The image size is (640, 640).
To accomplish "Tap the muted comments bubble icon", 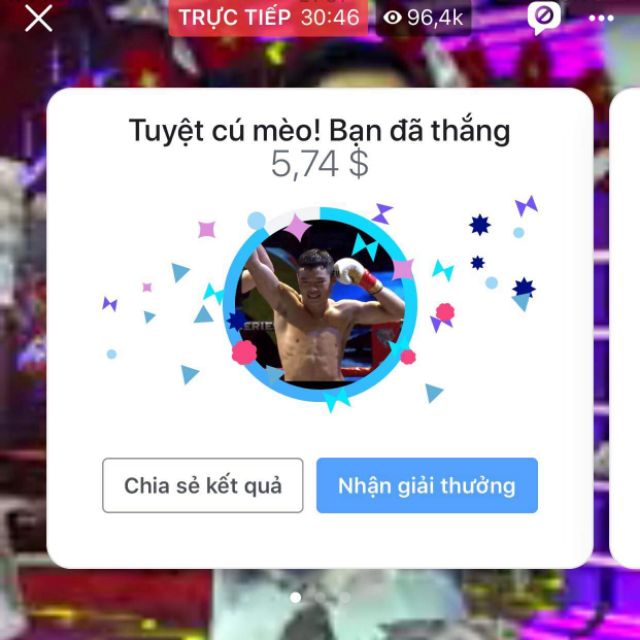I will point(543,17).
